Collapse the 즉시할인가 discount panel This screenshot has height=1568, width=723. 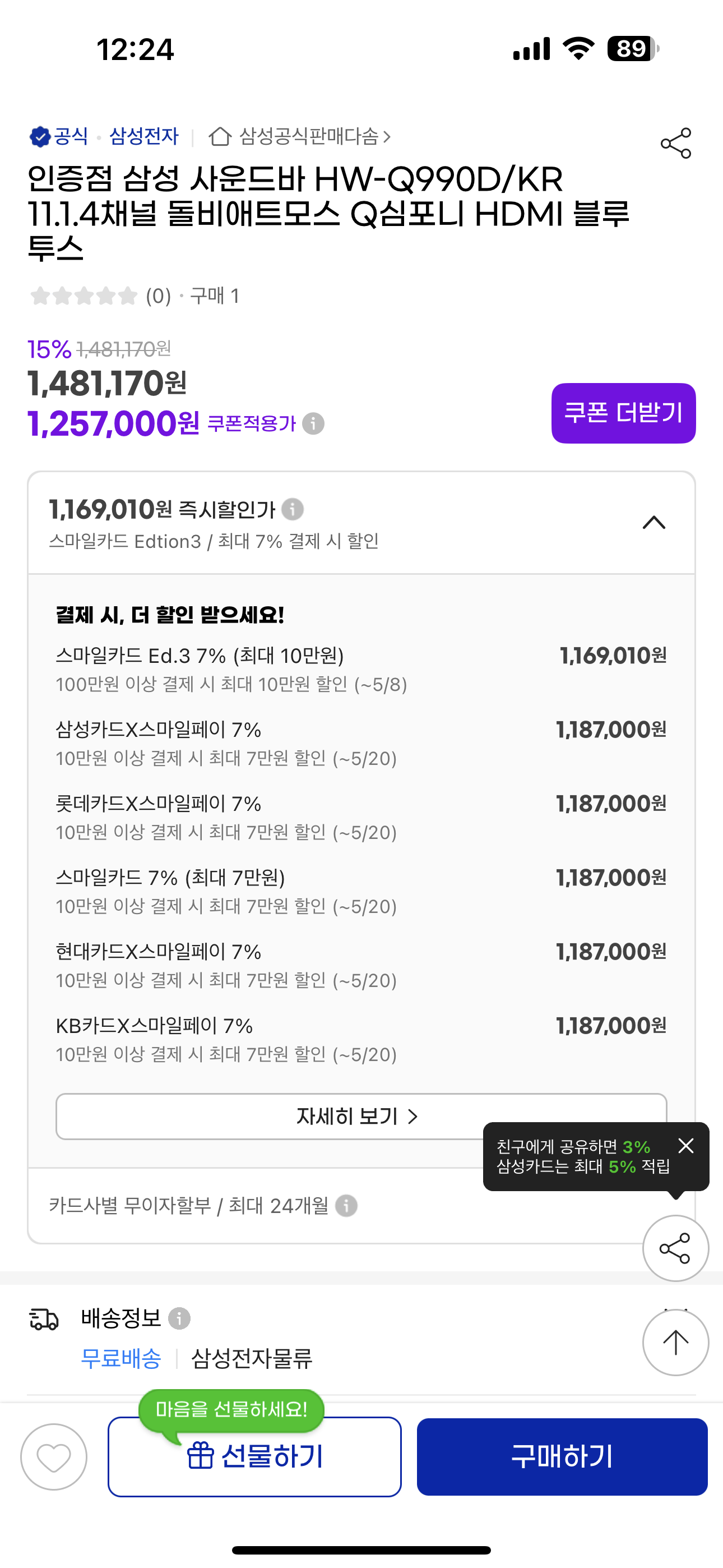(654, 522)
